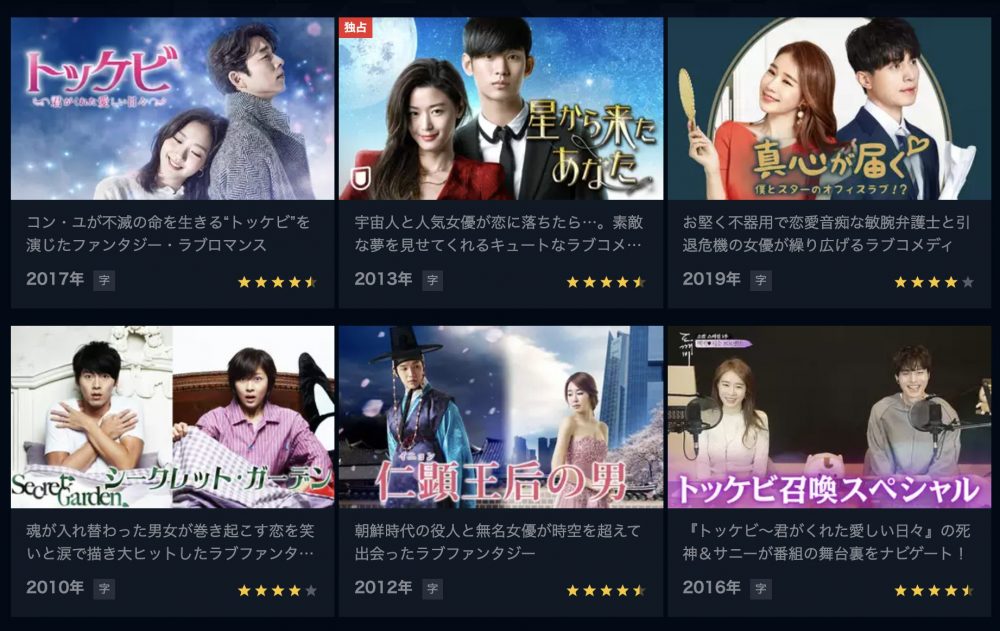This screenshot has width=1000, height=631.
Task: Select the 真心が届く drama card
Action: 829,109
